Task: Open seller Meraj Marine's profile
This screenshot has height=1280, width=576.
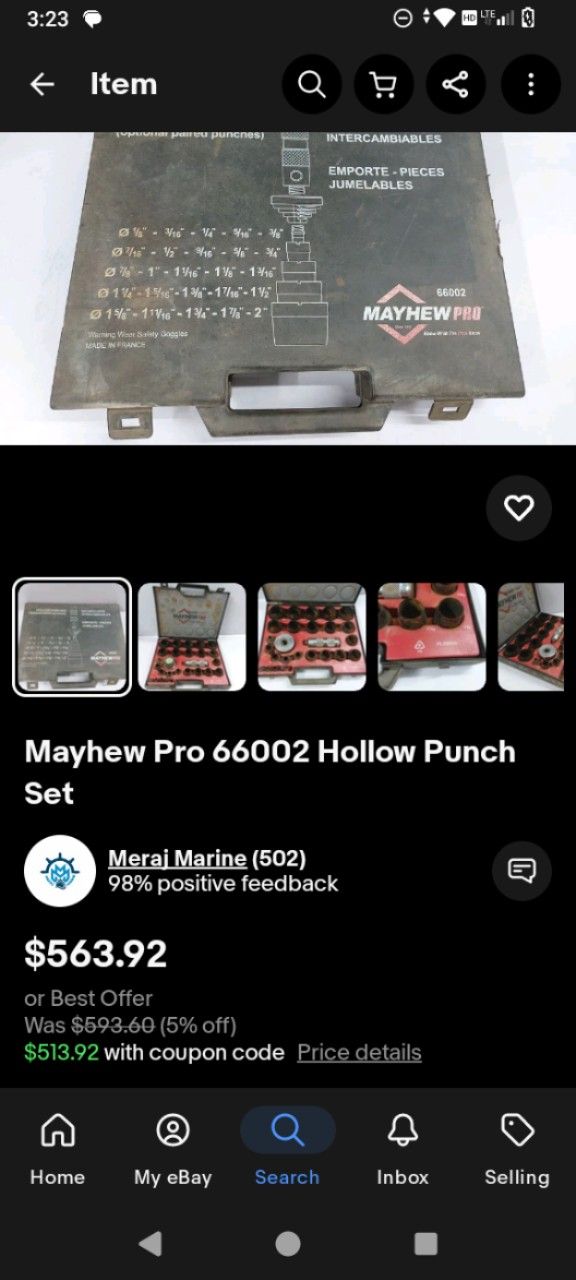Action: [x=177, y=858]
